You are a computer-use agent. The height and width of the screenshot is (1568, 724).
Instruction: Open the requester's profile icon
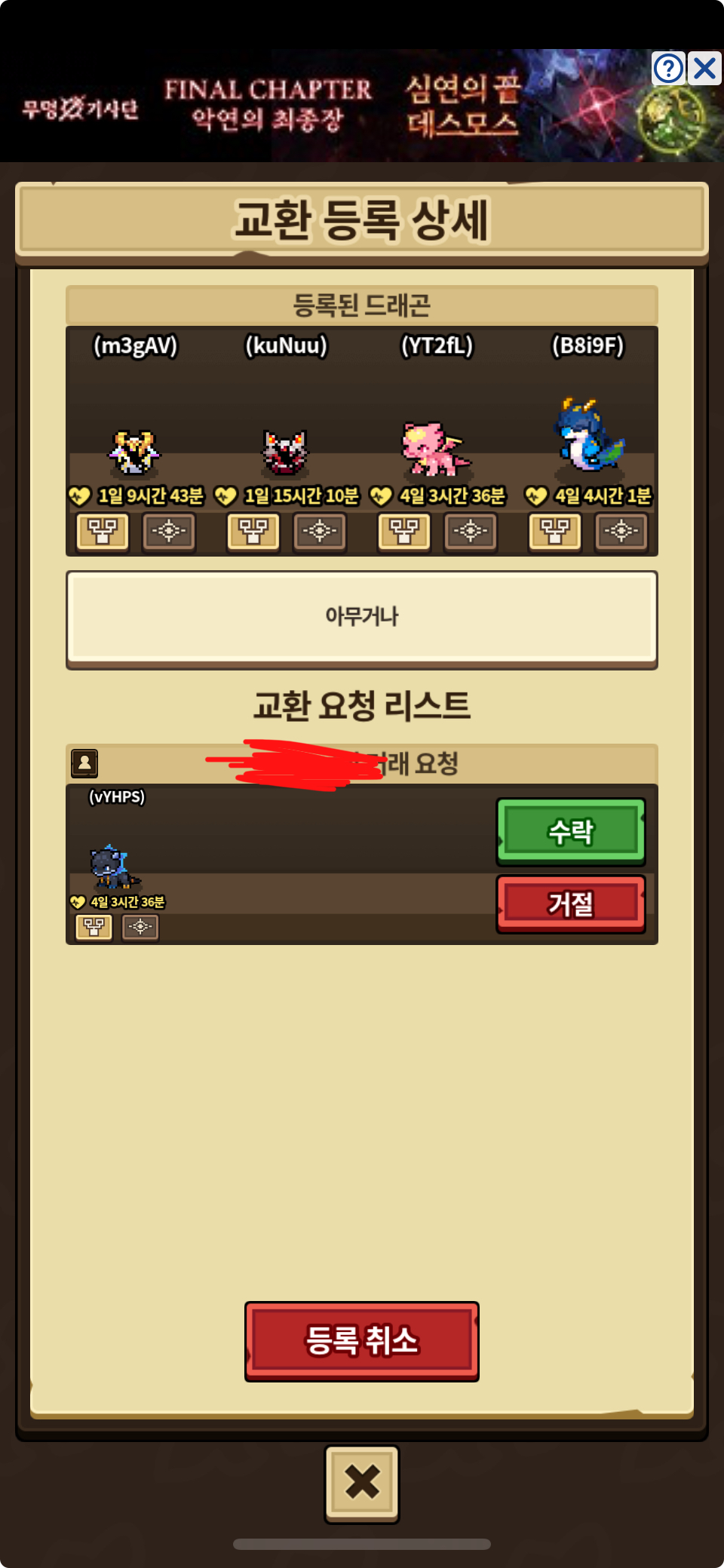[x=84, y=763]
